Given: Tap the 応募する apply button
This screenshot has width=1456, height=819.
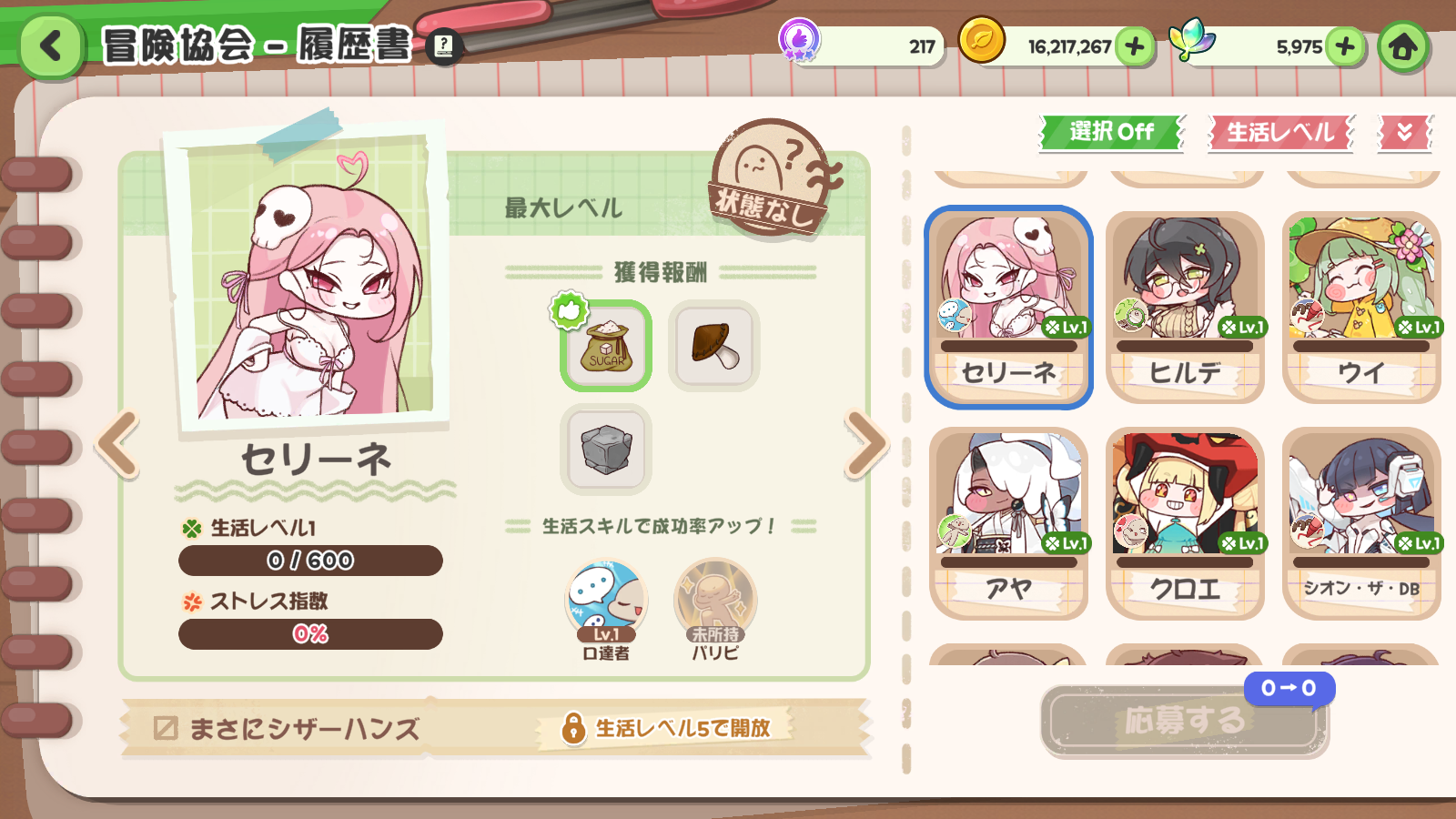Looking at the screenshot, I should [1185, 721].
